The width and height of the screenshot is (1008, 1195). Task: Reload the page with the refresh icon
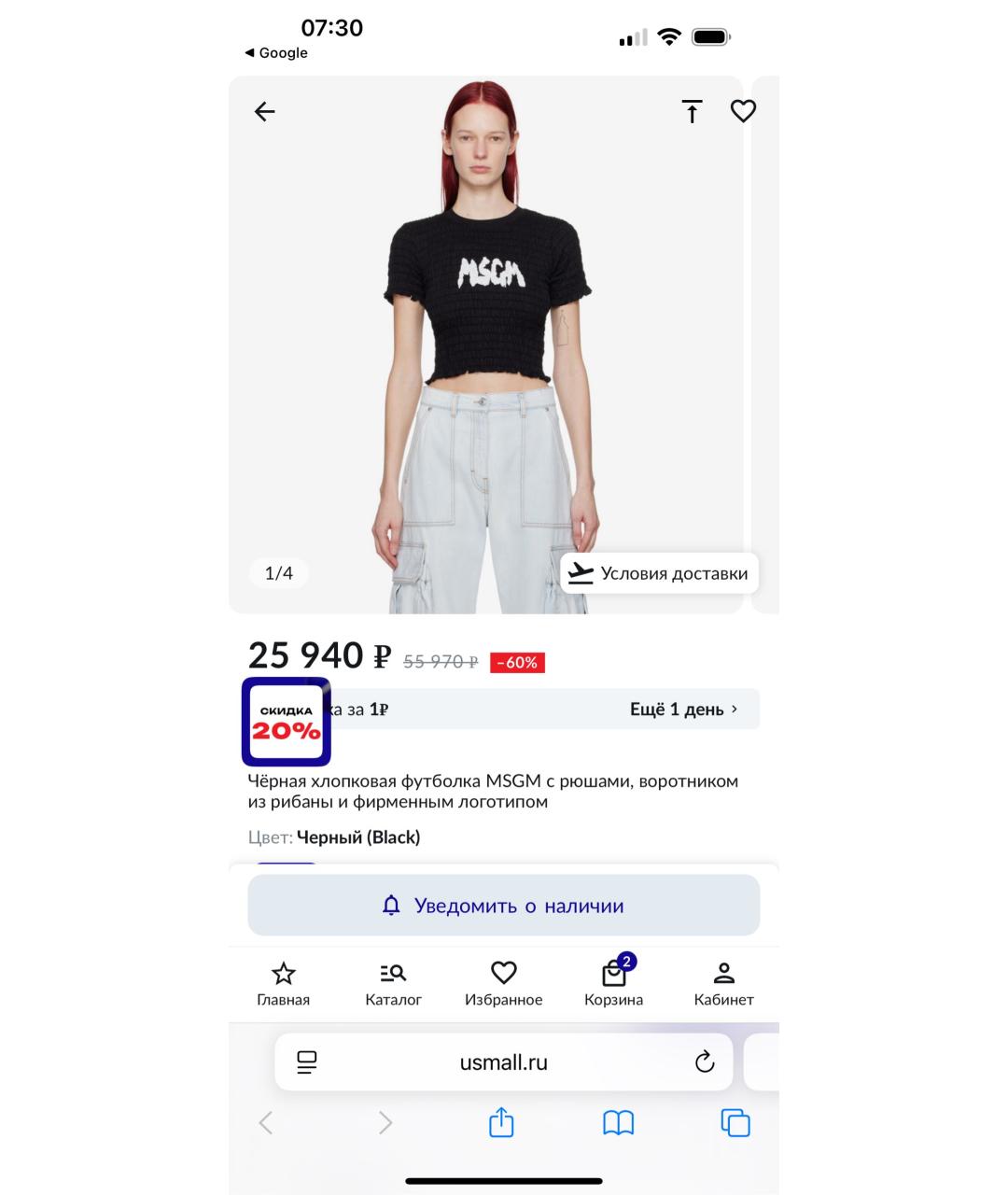coord(704,1061)
